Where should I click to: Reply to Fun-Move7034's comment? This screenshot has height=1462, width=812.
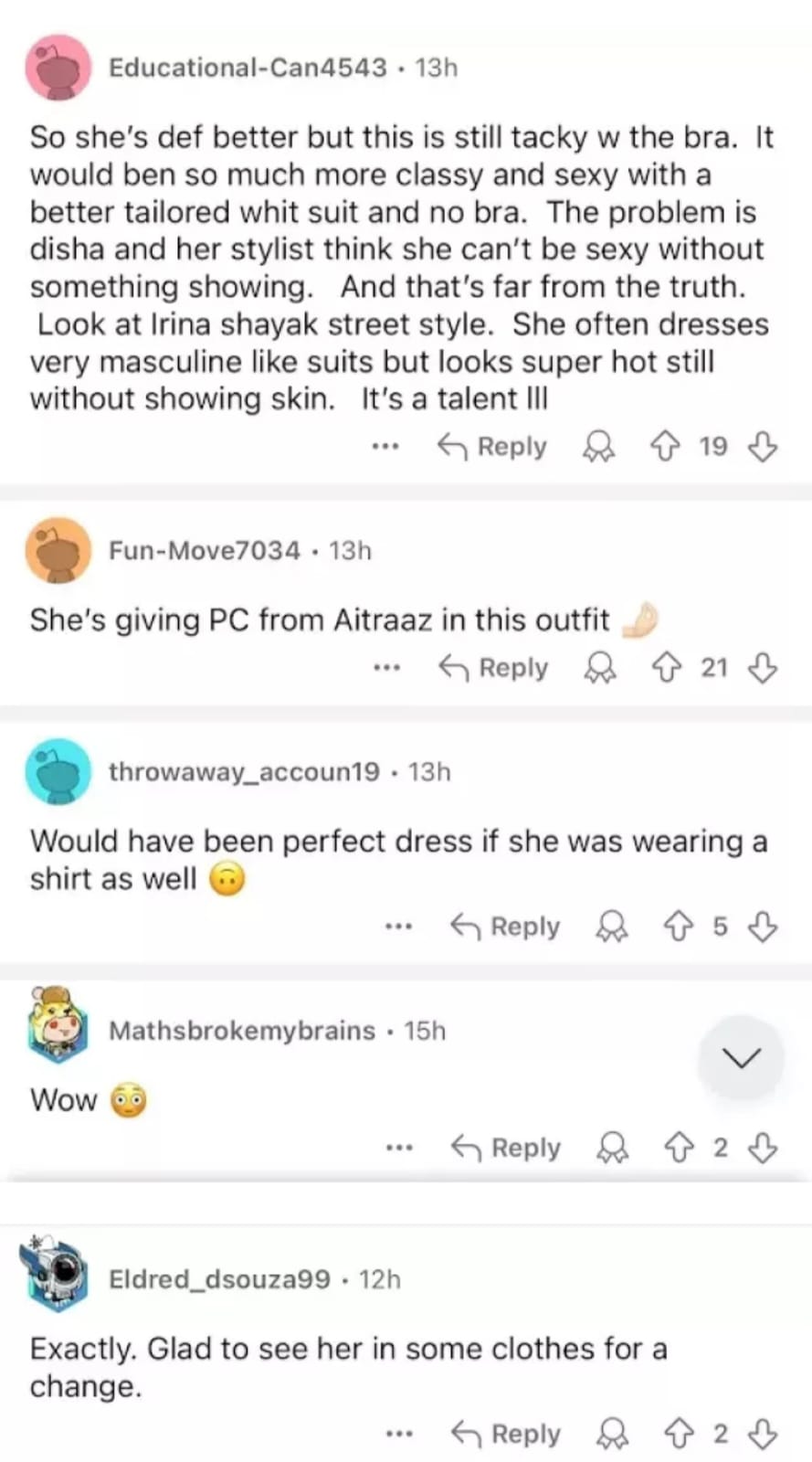pyautogui.click(x=494, y=668)
